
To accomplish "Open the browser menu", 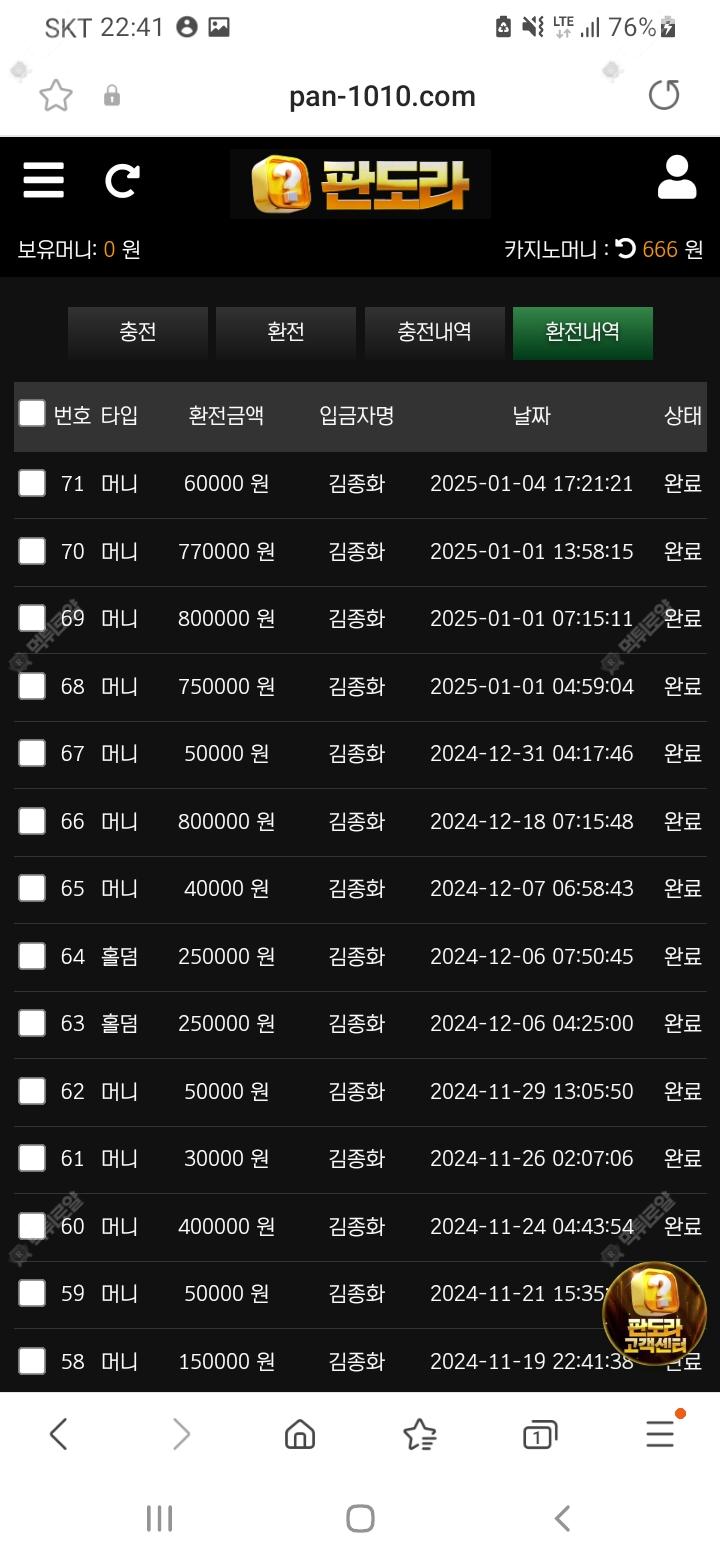I will (661, 1433).
